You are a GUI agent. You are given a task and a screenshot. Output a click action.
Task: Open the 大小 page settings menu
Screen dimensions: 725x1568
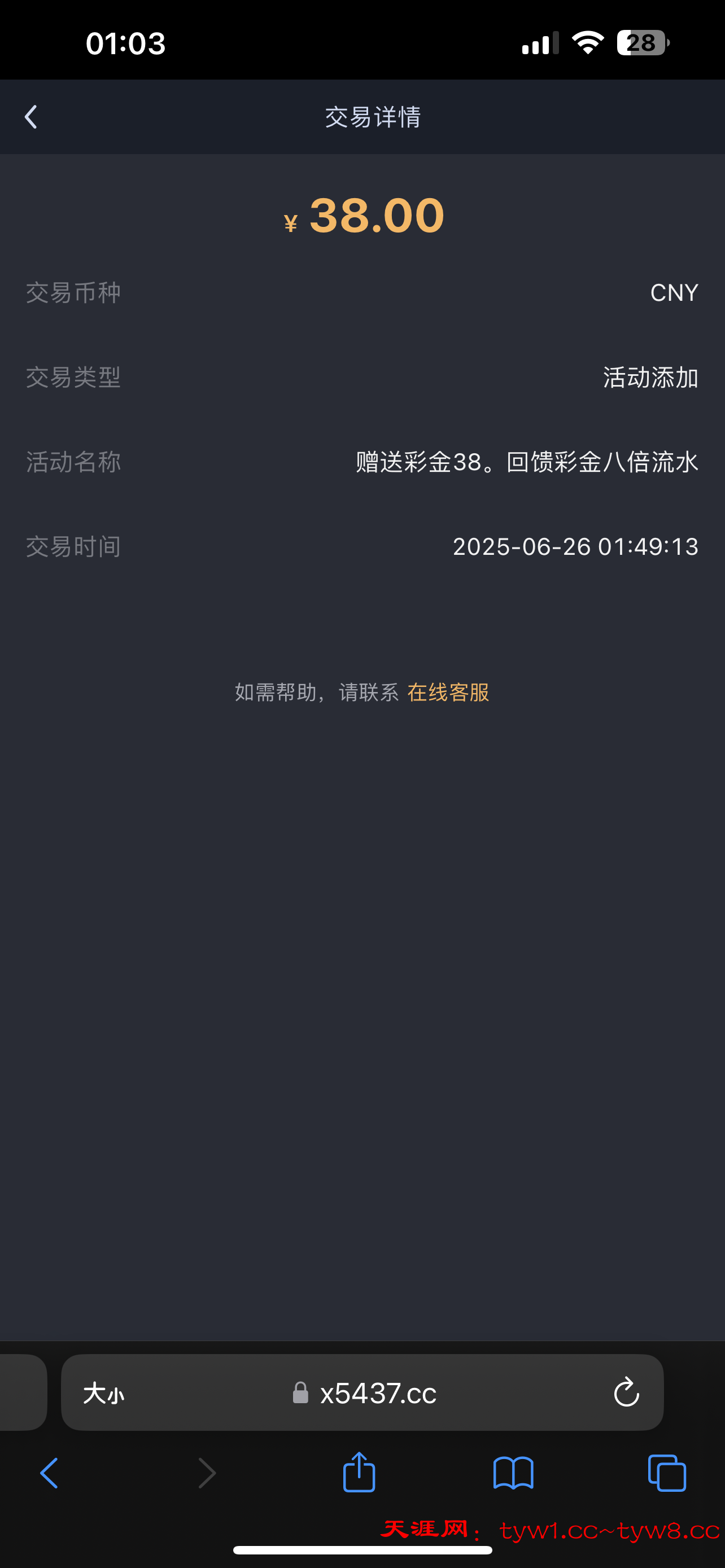pos(103,1392)
